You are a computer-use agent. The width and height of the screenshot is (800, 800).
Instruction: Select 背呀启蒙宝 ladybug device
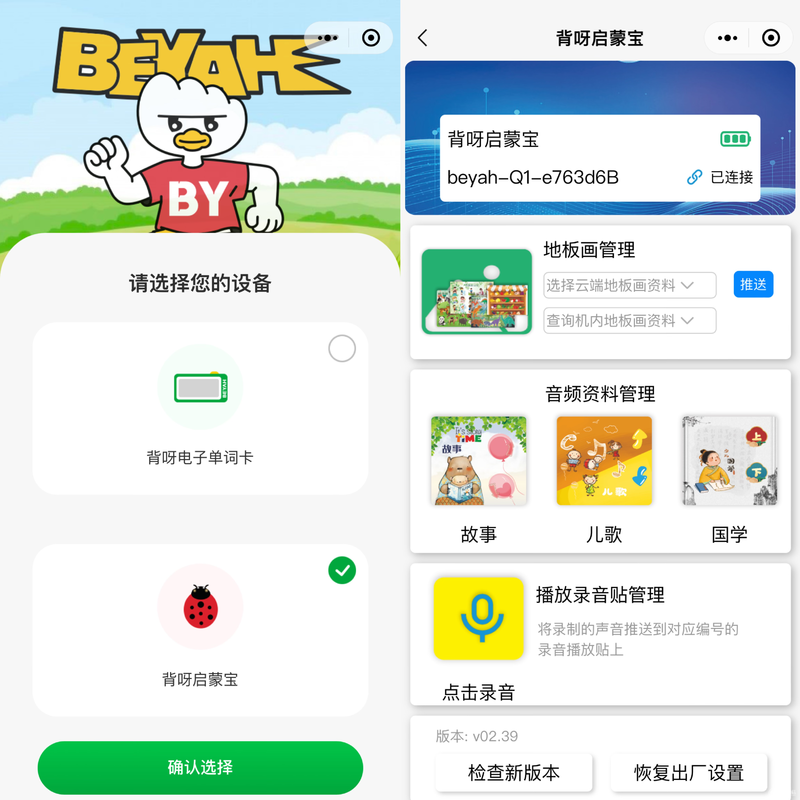point(200,629)
